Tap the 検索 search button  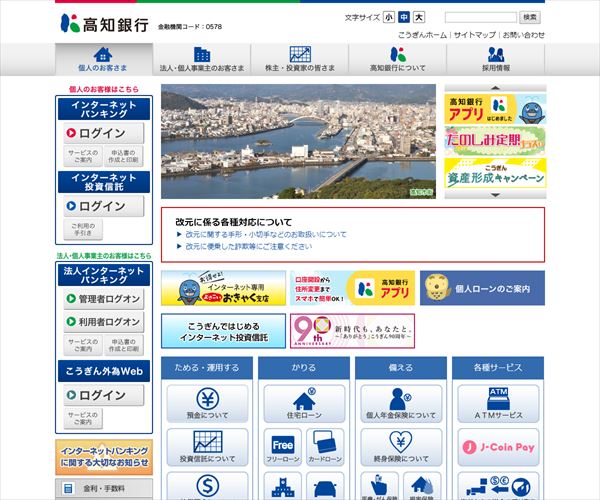pos(530,17)
